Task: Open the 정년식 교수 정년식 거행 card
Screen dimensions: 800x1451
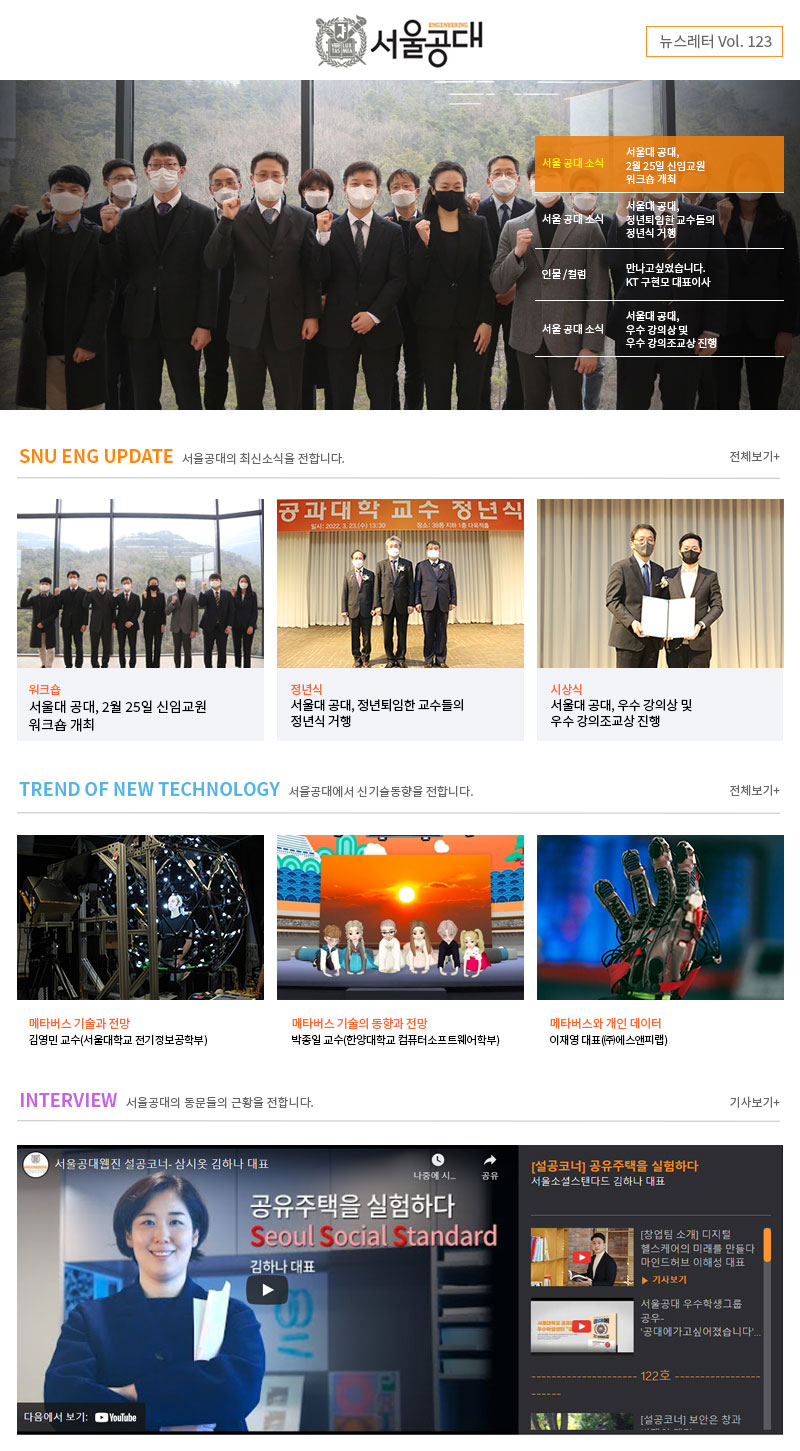Action: click(x=400, y=619)
